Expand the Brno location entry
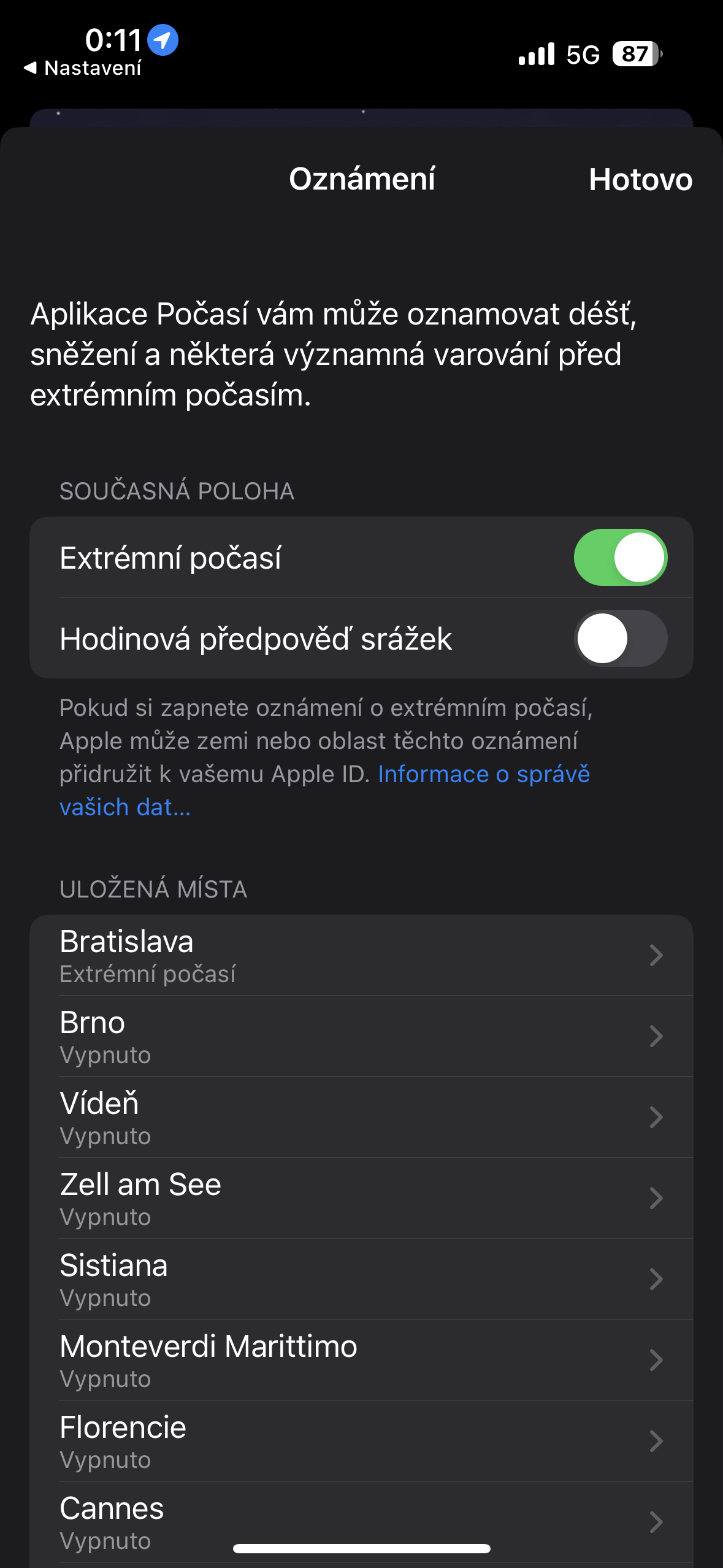Viewport: 723px width, 1568px height. (362, 1036)
